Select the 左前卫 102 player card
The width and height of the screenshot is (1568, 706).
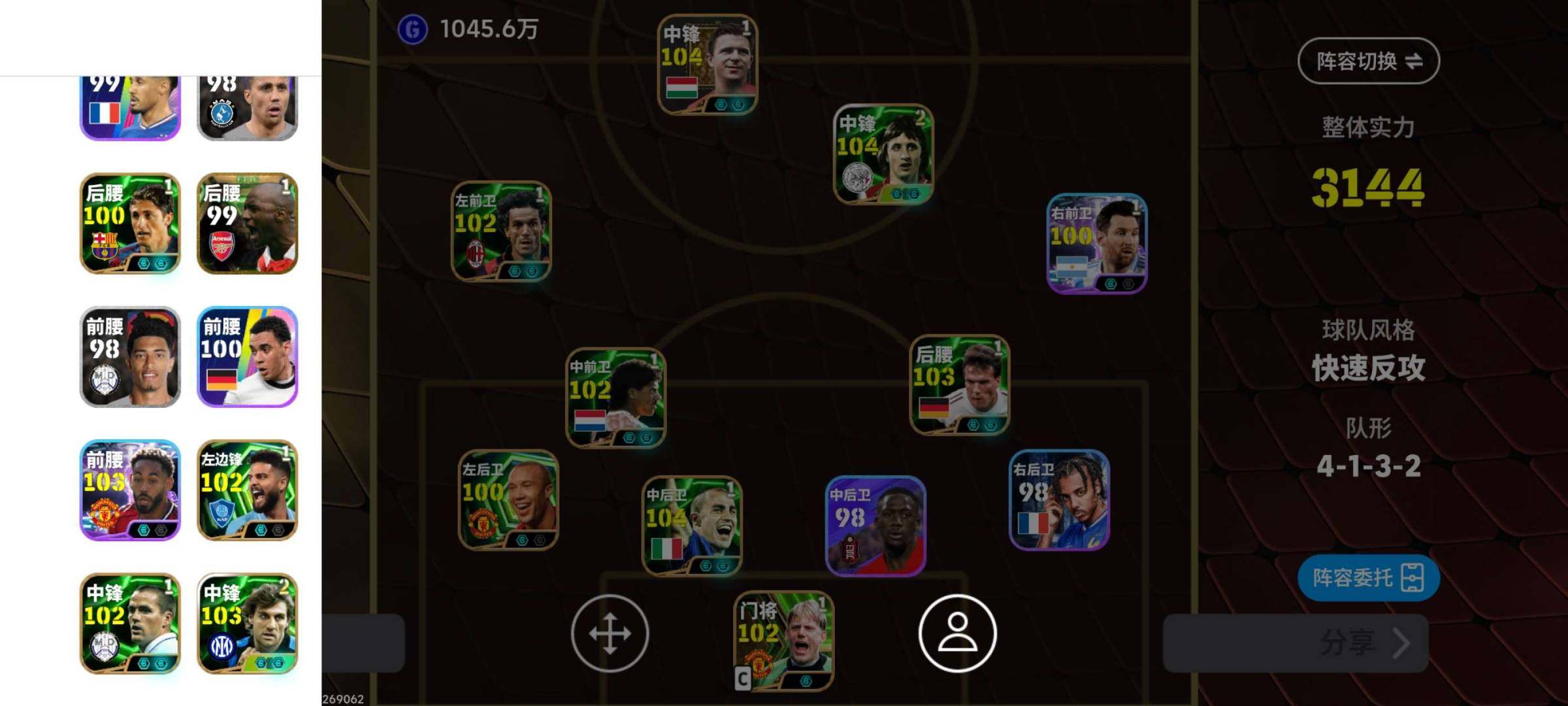(x=501, y=231)
